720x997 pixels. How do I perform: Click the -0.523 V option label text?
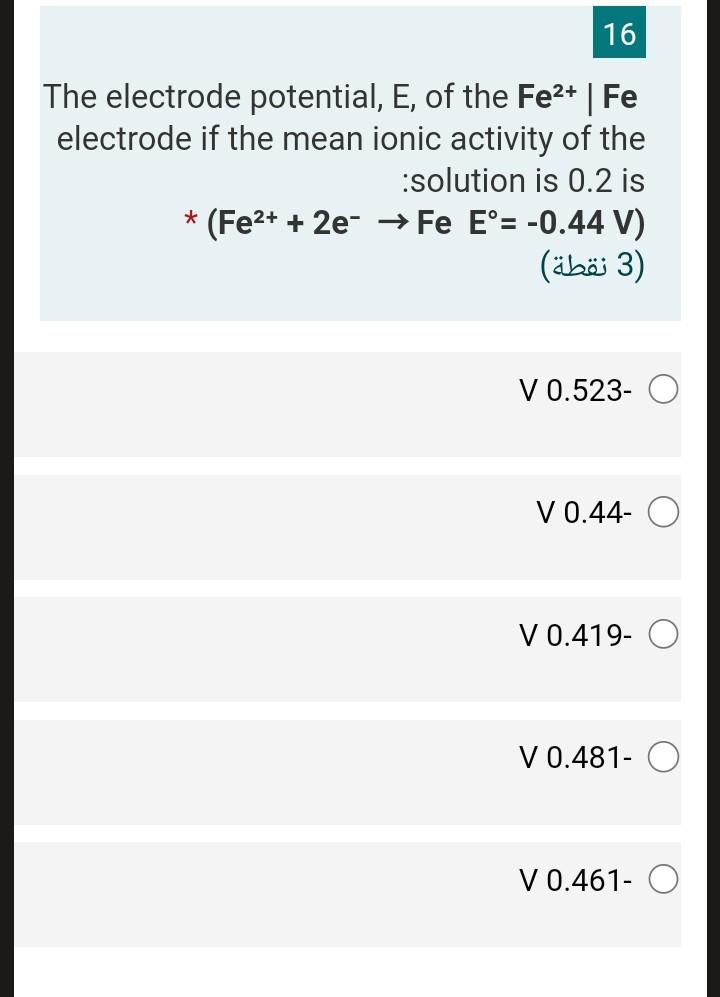tap(575, 390)
